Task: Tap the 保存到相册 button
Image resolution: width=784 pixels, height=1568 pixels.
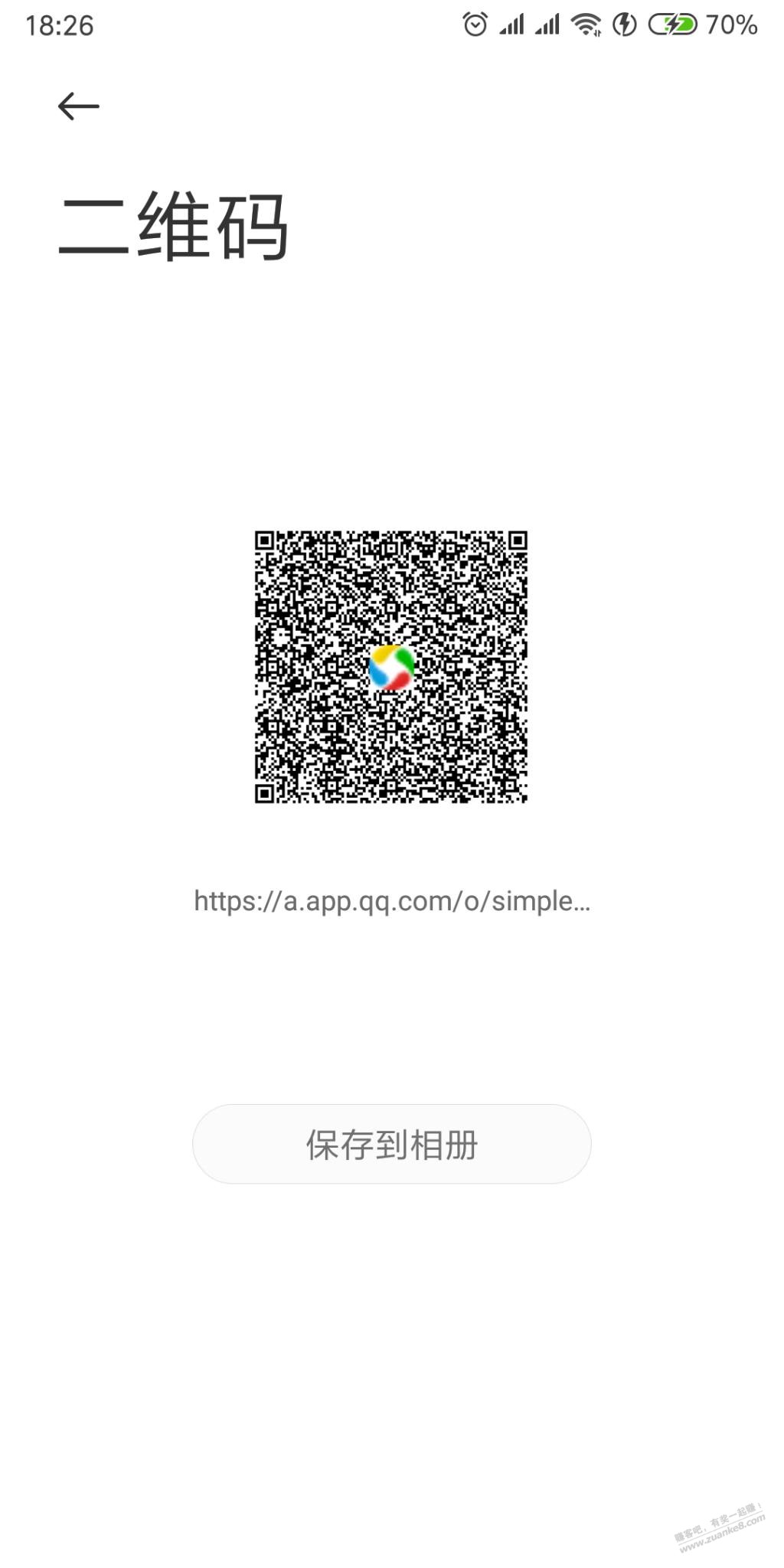Action: (x=391, y=1144)
